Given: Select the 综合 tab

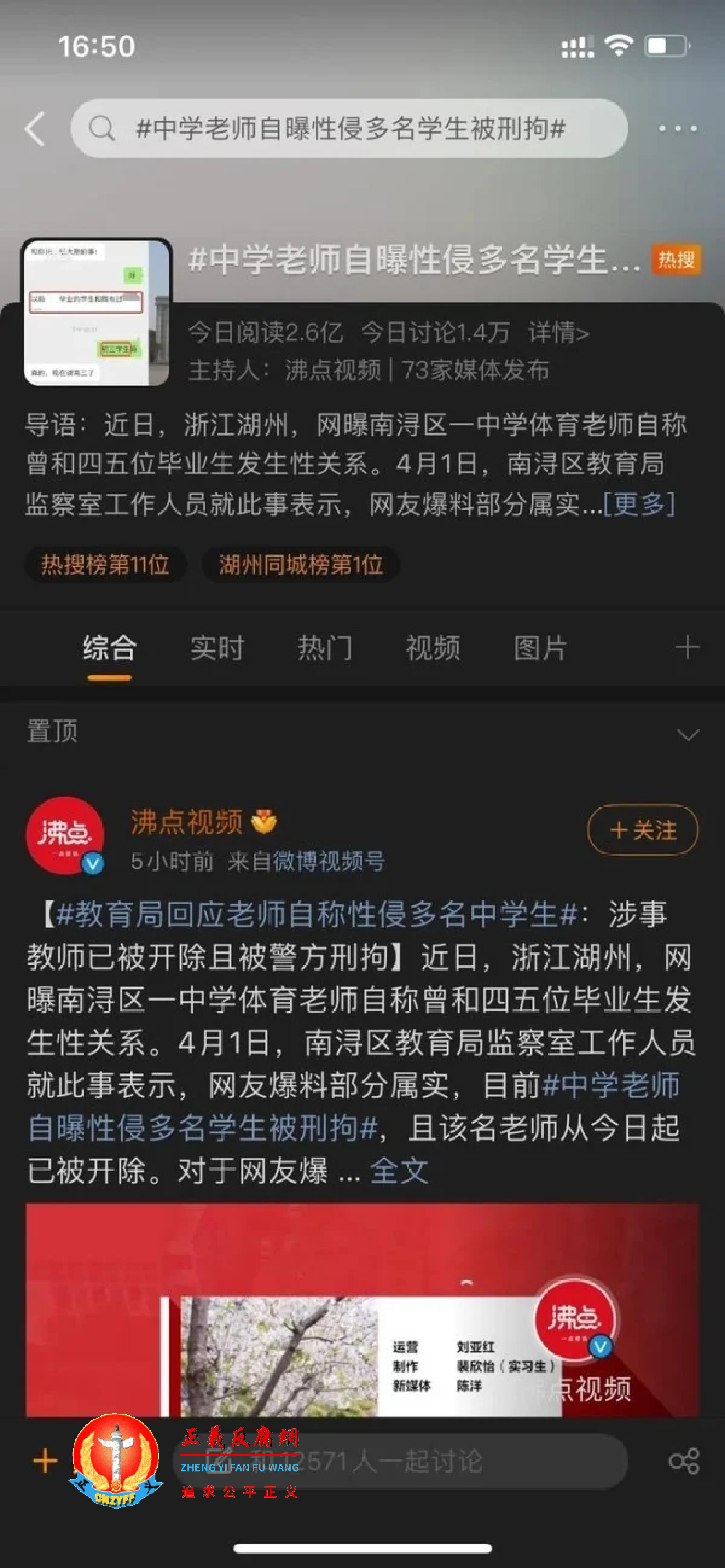Looking at the screenshot, I should pyautogui.click(x=110, y=648).
